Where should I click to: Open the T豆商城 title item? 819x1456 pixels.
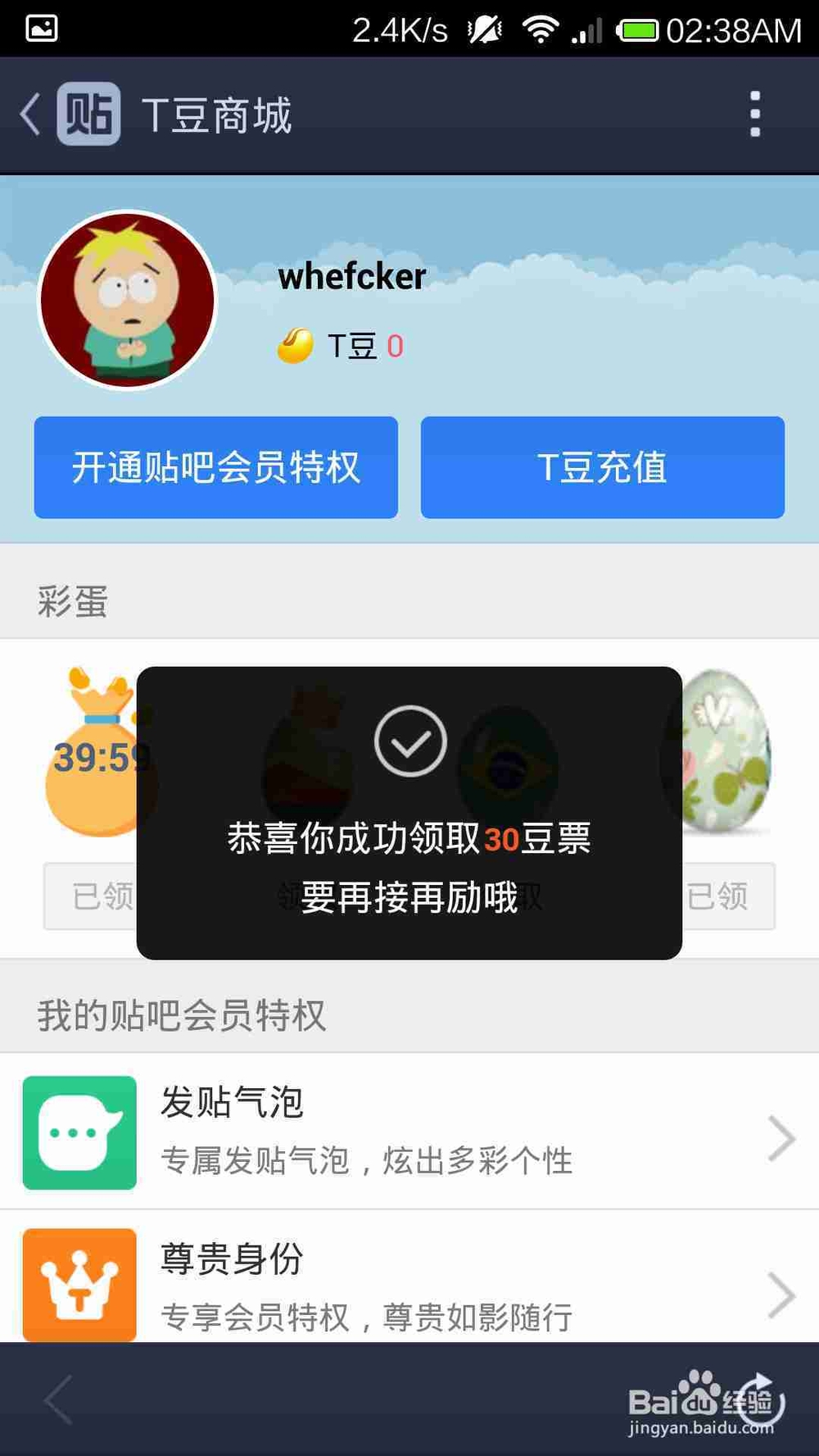(218, 113)
